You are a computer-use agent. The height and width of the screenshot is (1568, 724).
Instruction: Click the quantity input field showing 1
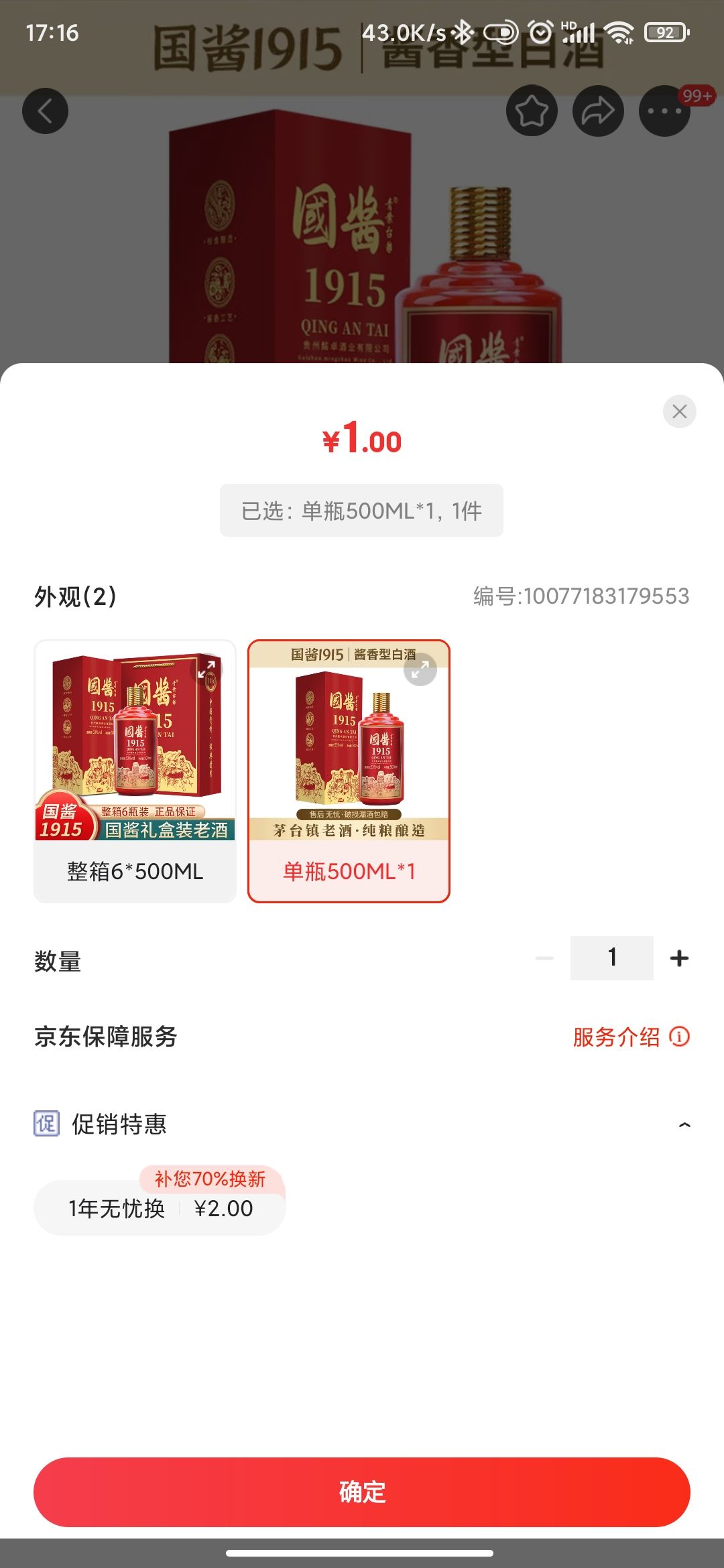(611, 957)
